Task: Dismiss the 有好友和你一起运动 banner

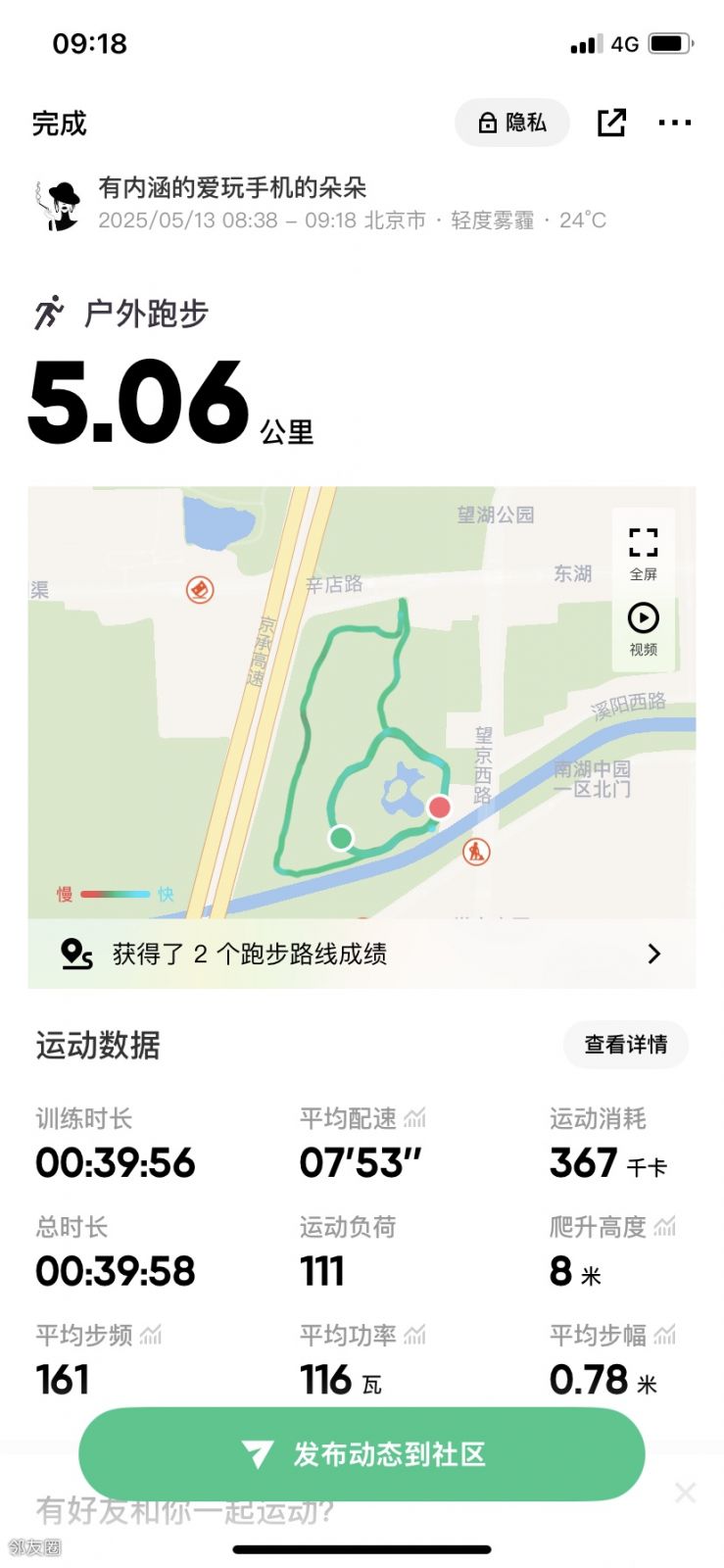Action: pyautogui.click(x=685, y=1493)
